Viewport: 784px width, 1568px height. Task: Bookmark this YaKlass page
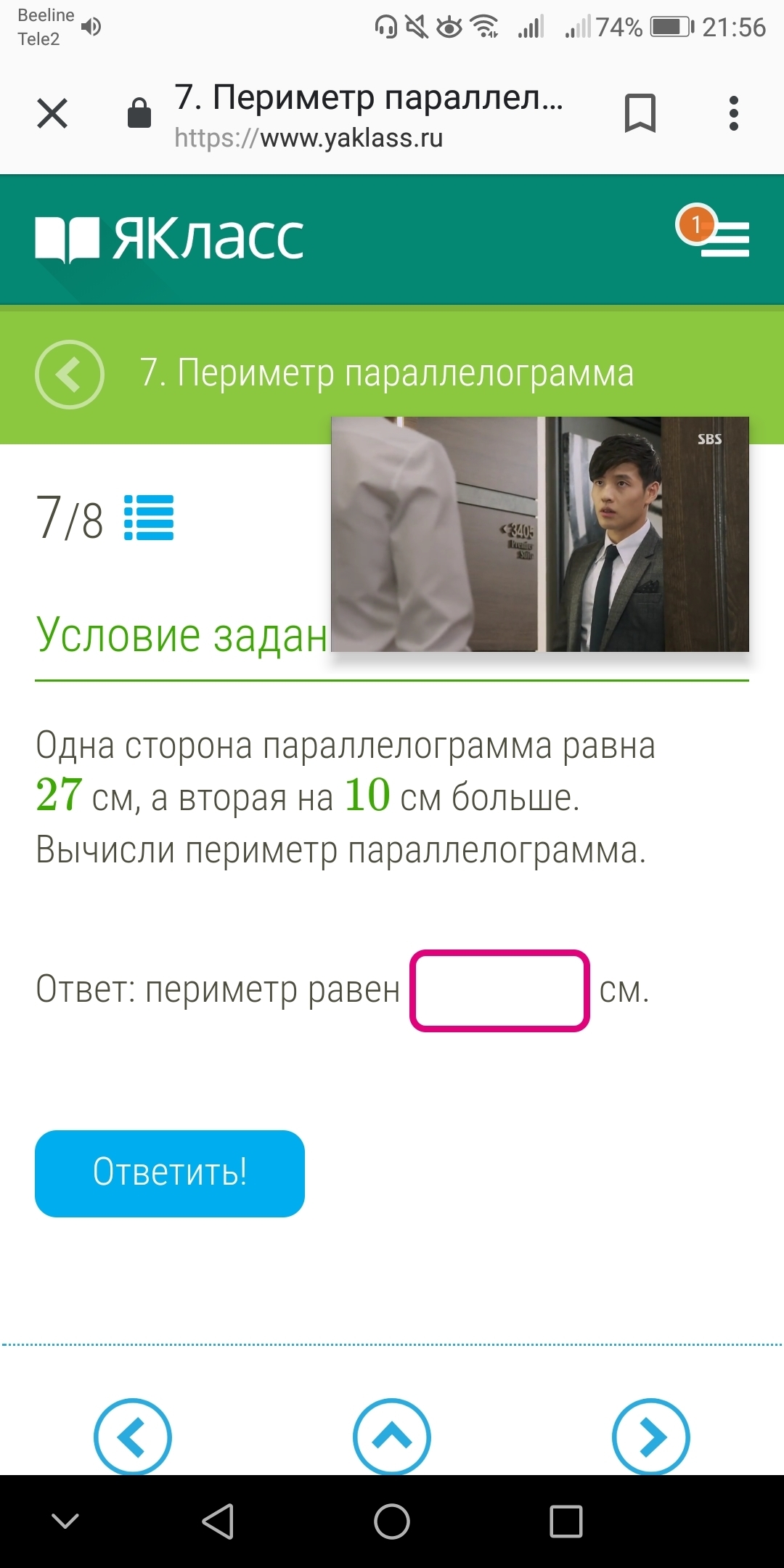click(640, 114)
